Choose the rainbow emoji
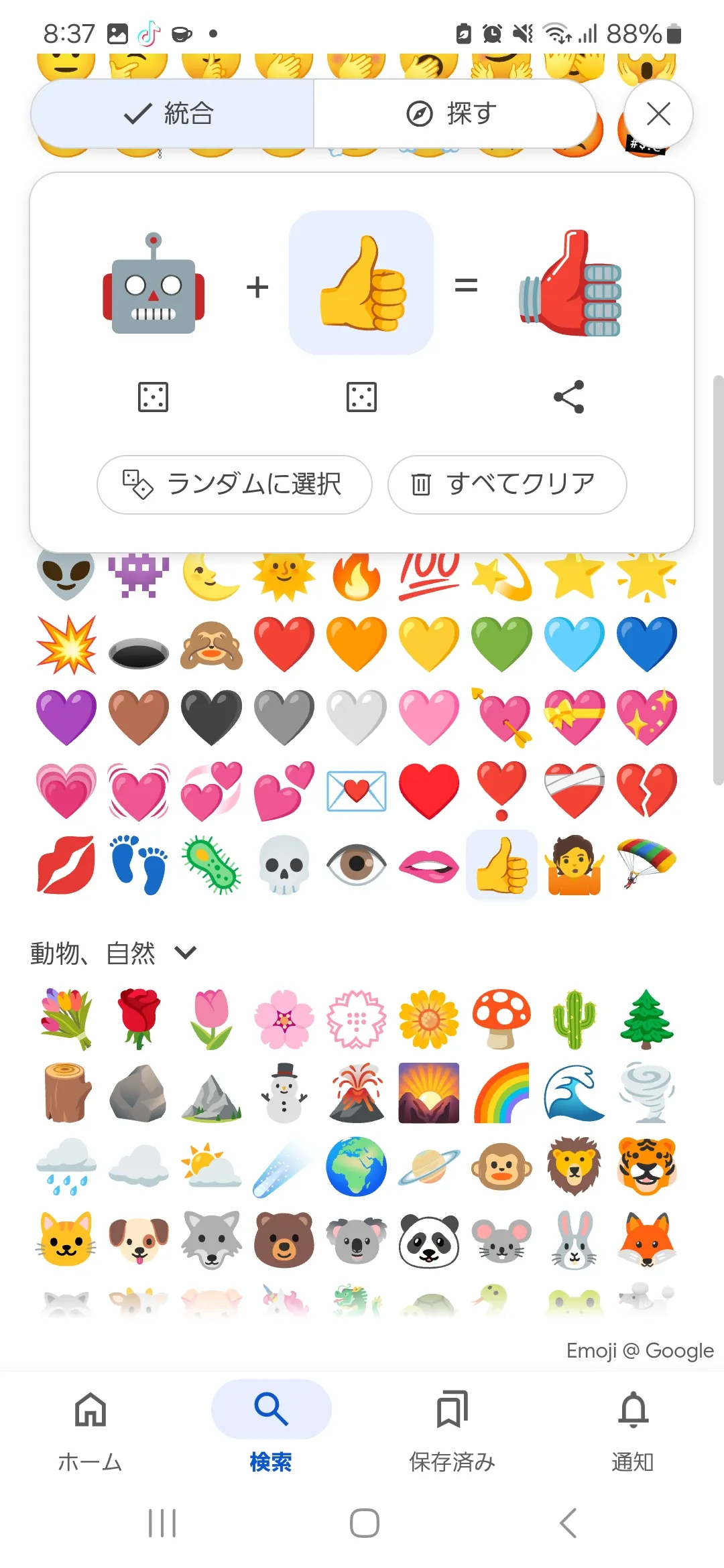 coord(501,1092)
